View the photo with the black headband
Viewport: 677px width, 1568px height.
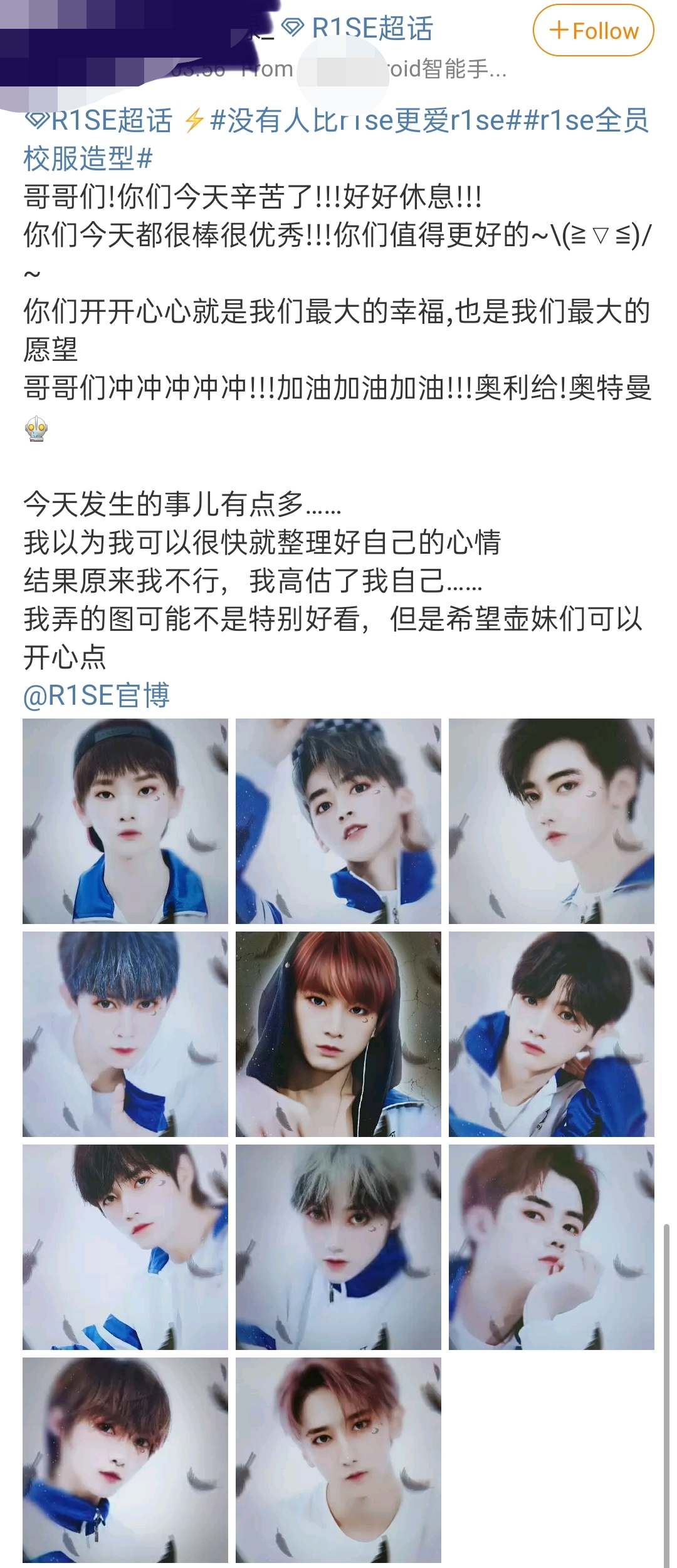125,821
